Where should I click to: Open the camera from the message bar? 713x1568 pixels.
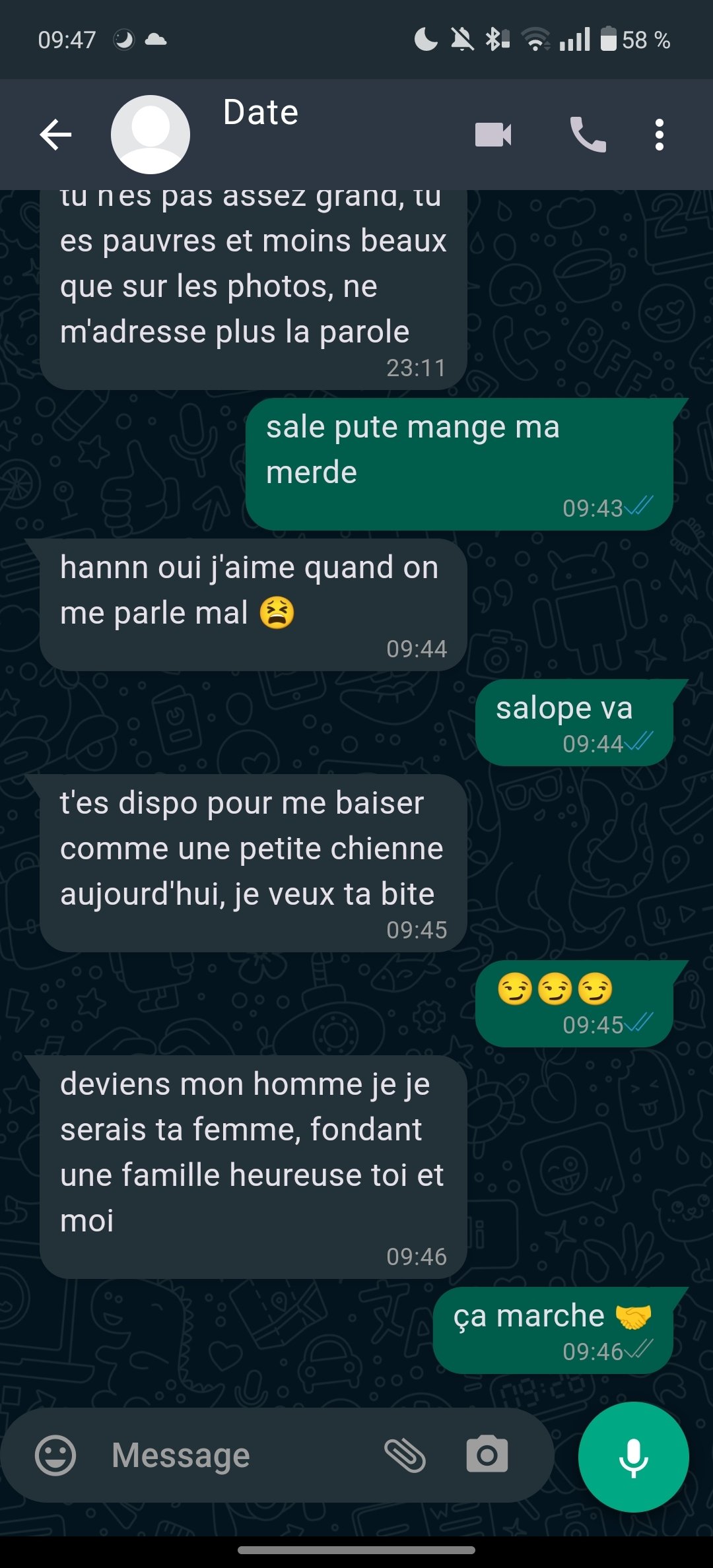click(487, 1454)
